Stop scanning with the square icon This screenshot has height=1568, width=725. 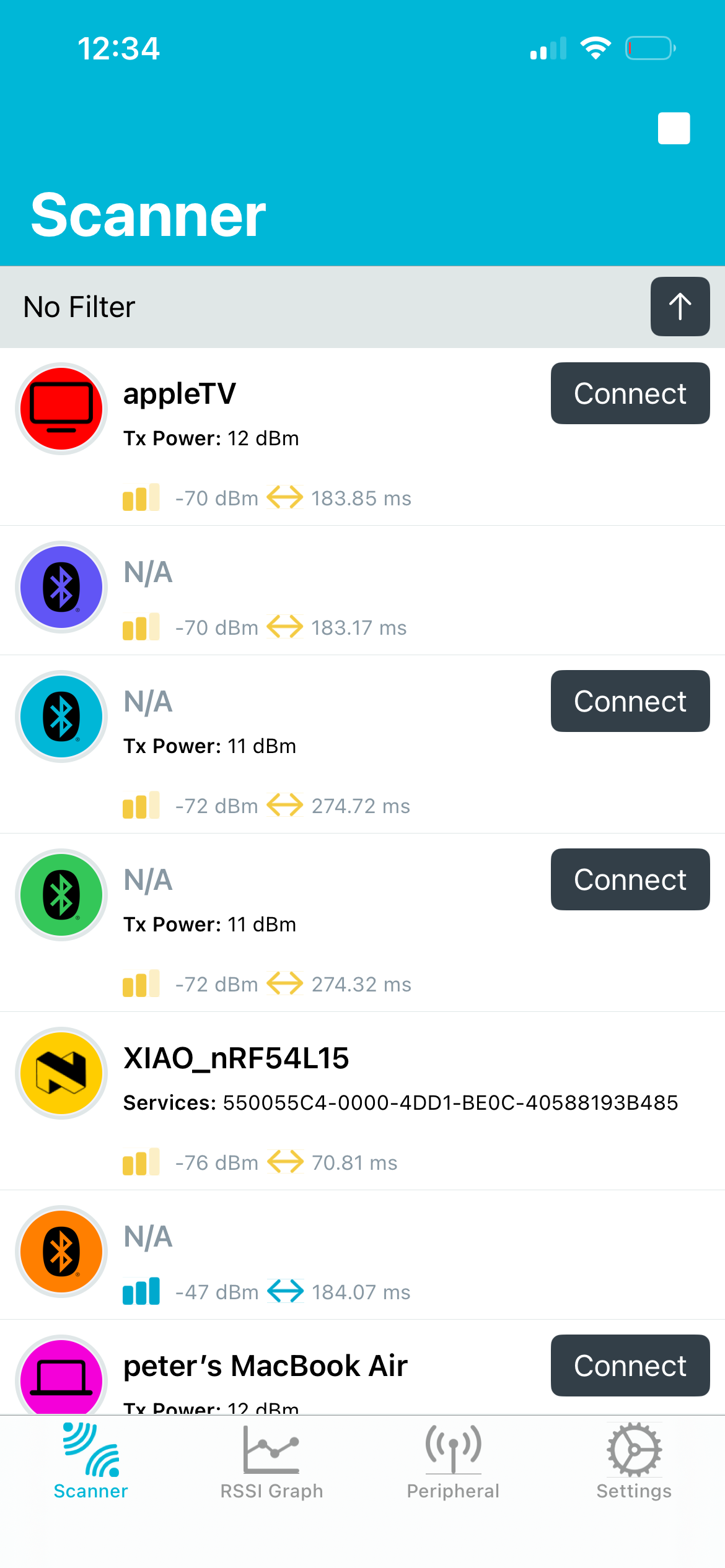tap(674, 128)
